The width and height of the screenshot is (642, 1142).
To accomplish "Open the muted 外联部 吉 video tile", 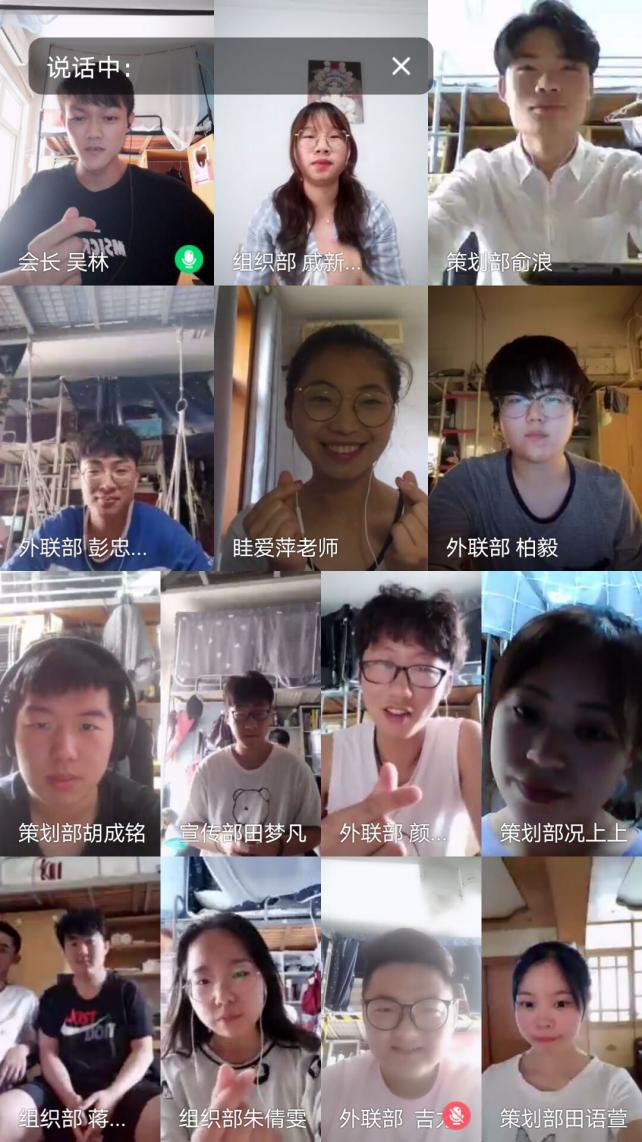I will tap(400, 998).
